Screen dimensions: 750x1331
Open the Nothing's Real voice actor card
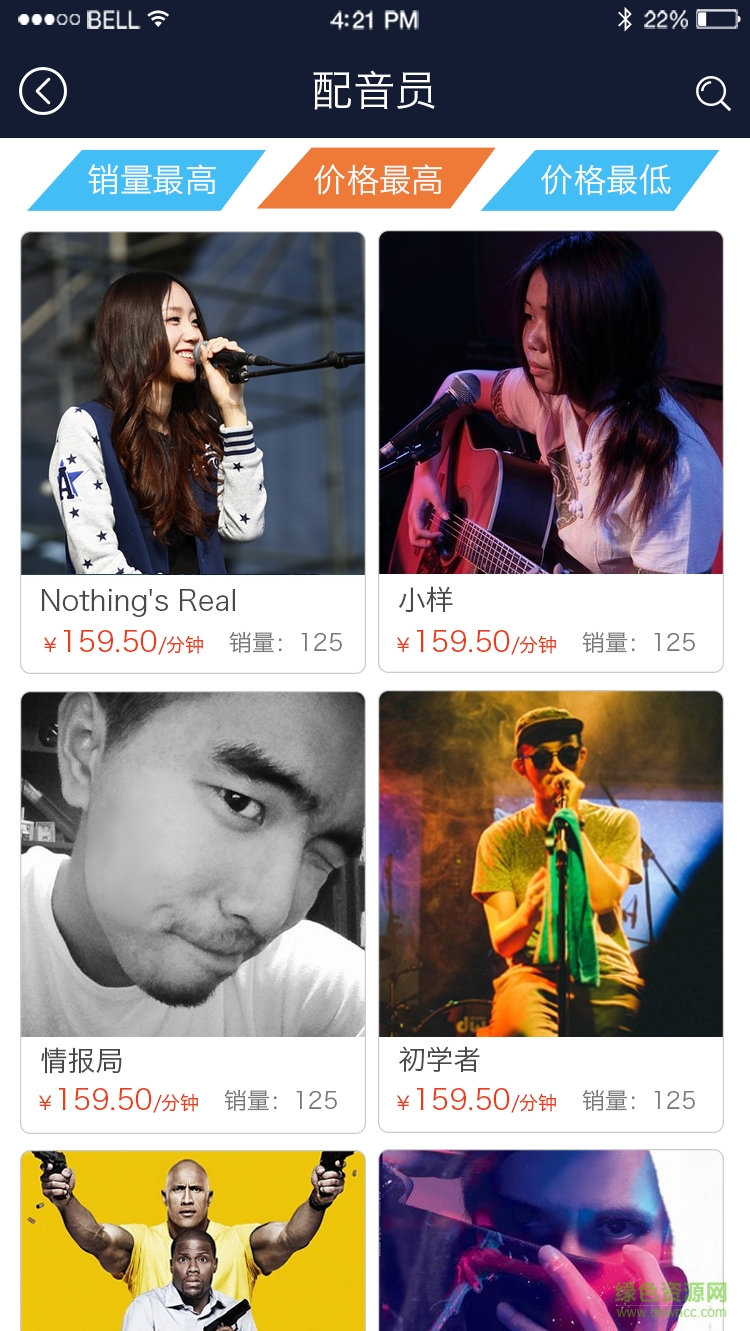[193, 452]
